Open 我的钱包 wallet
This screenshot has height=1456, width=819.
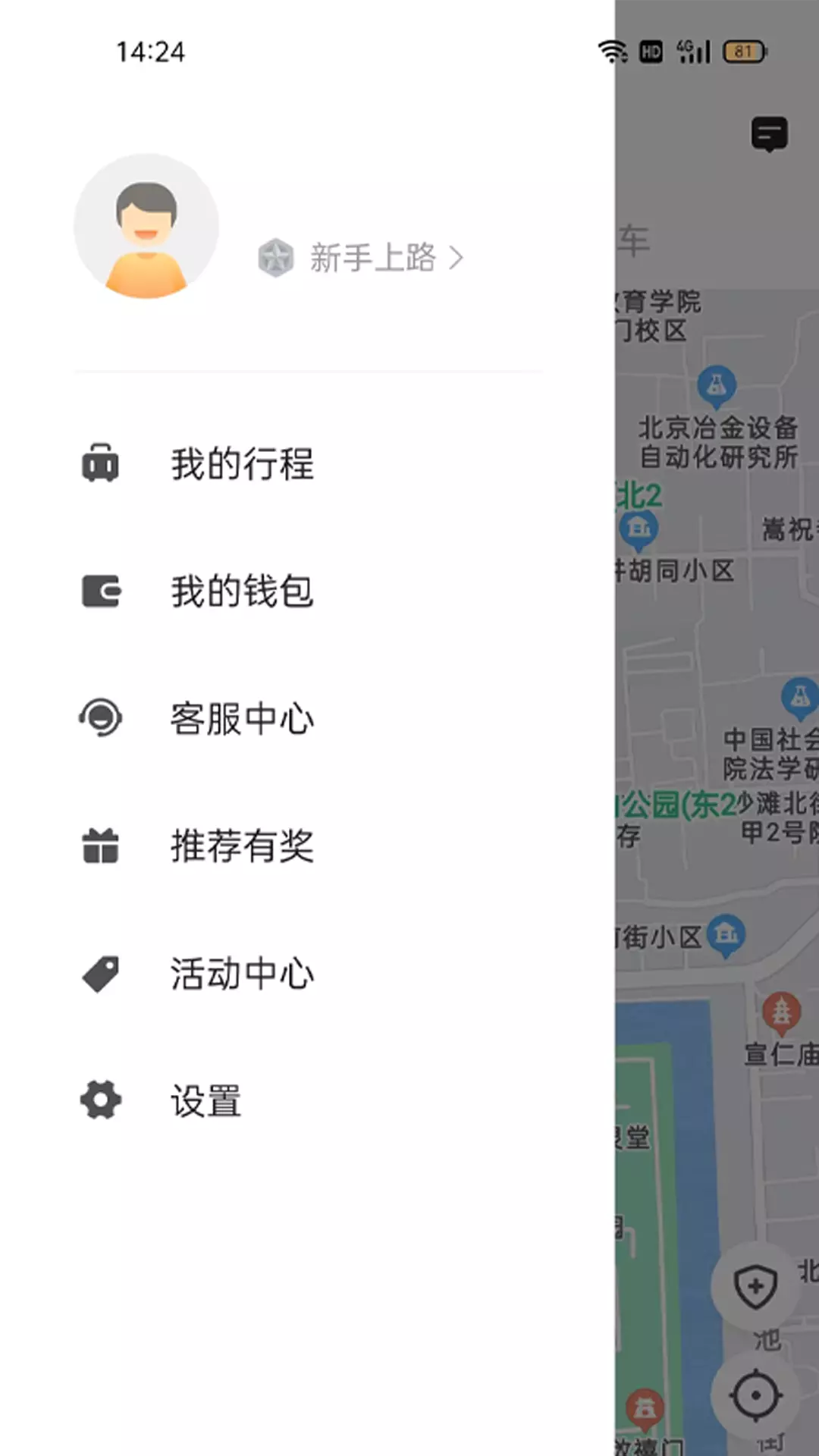[x=307, y=591]
